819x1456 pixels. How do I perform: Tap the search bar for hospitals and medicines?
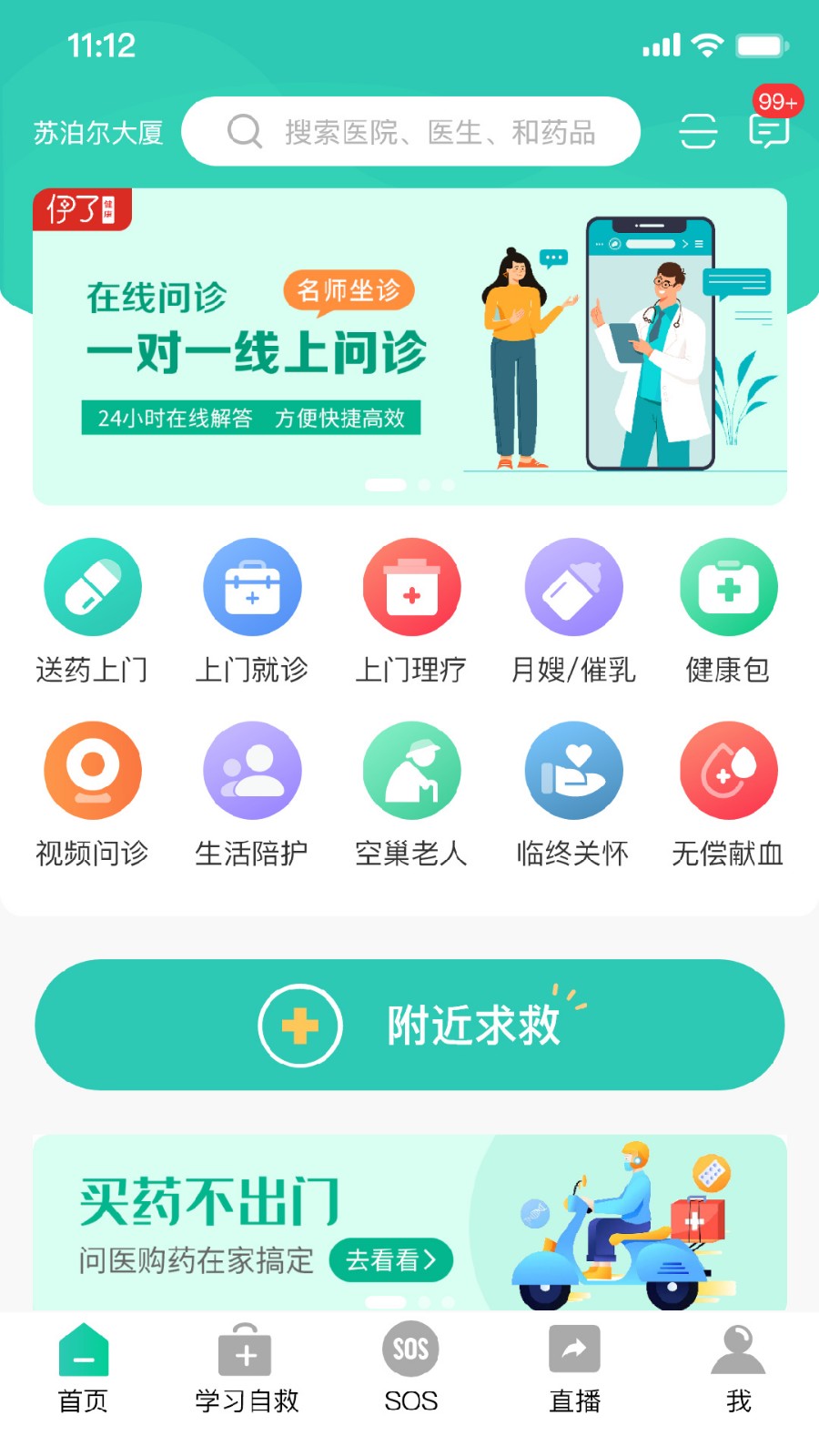point(412,131)
